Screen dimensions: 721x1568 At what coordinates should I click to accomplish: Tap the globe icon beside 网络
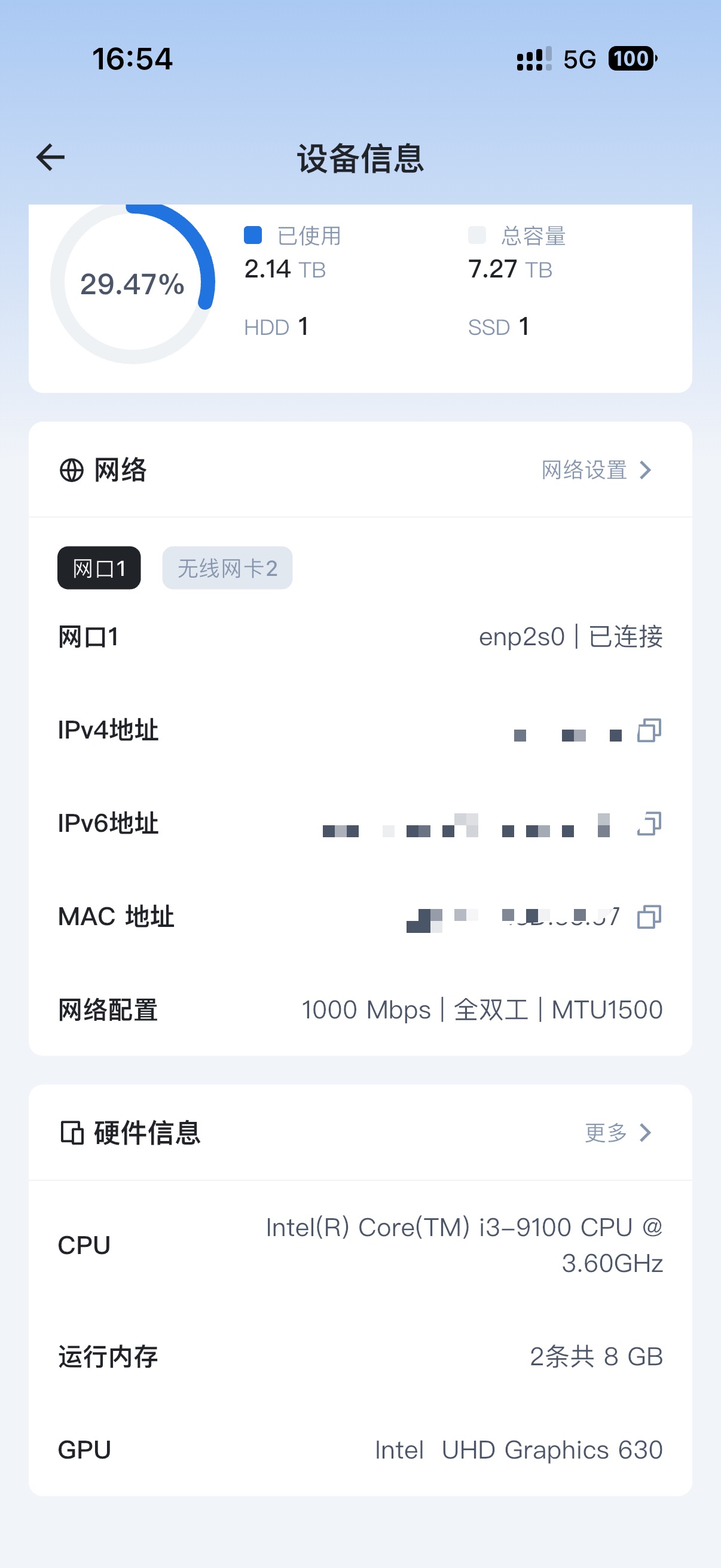[71, 469]
